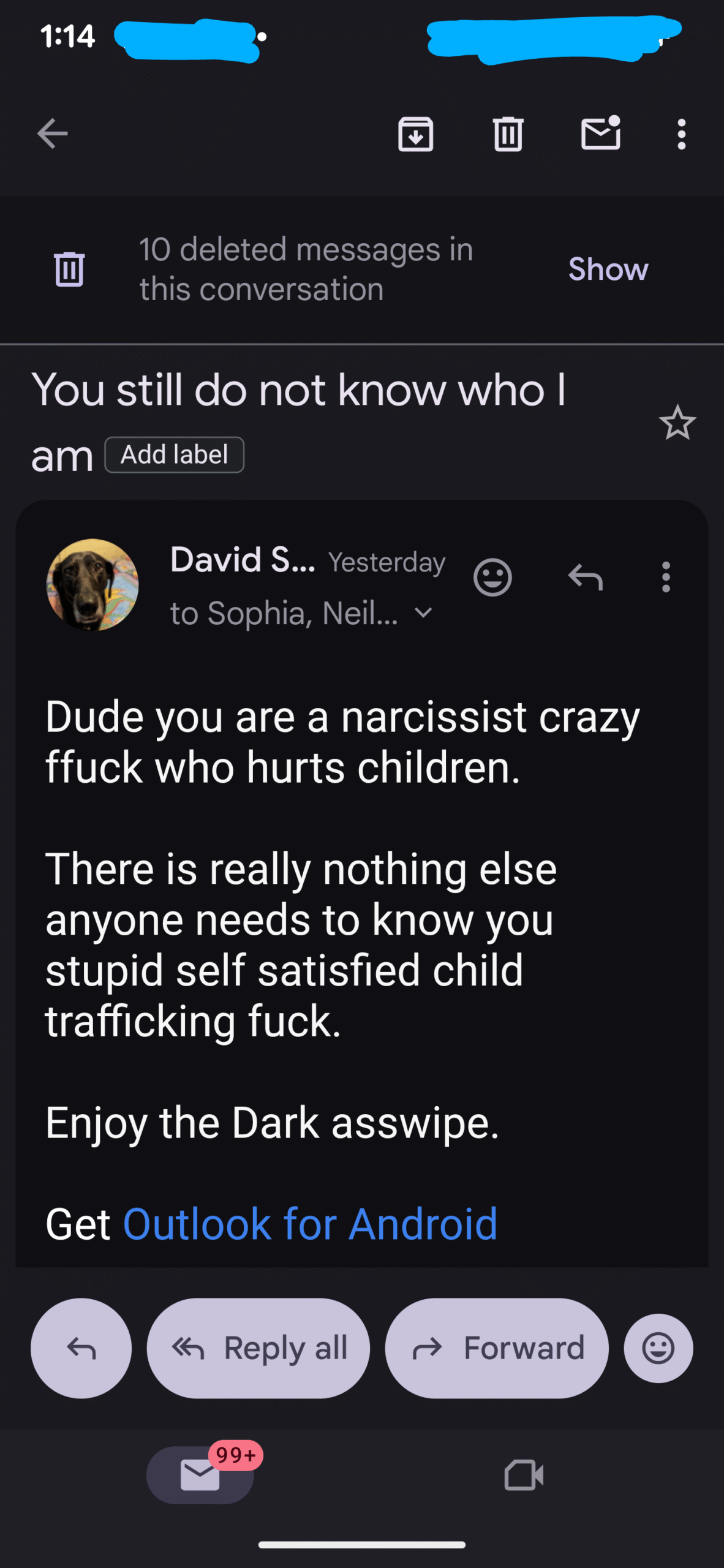Mark the email as unread
Viewport: 724px width, 1568px height.
pos(600,134)
